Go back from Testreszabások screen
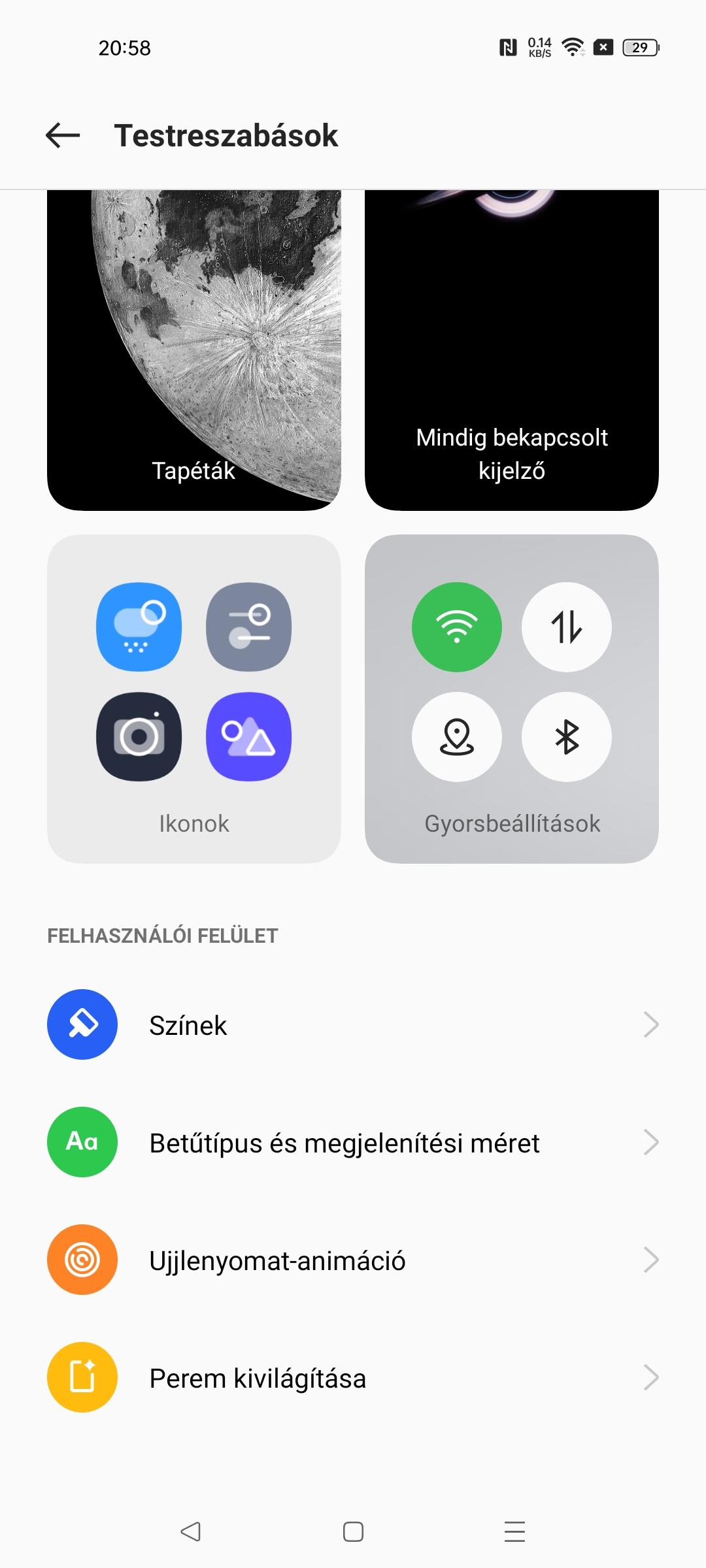The width and height of the screenshot is (706, 1568). 63,136
